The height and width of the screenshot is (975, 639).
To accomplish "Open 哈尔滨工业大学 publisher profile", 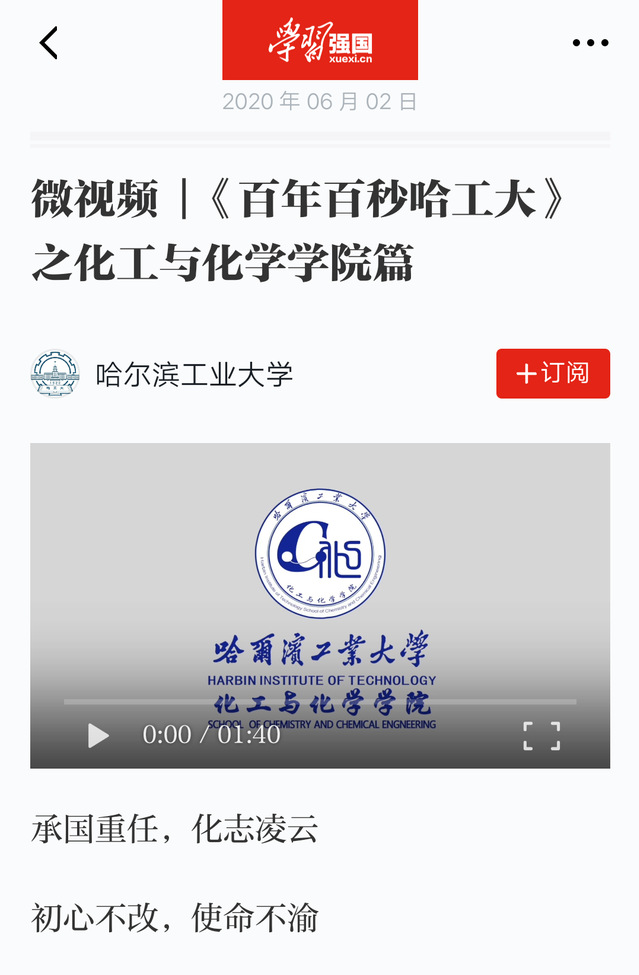I will point(193,374).
